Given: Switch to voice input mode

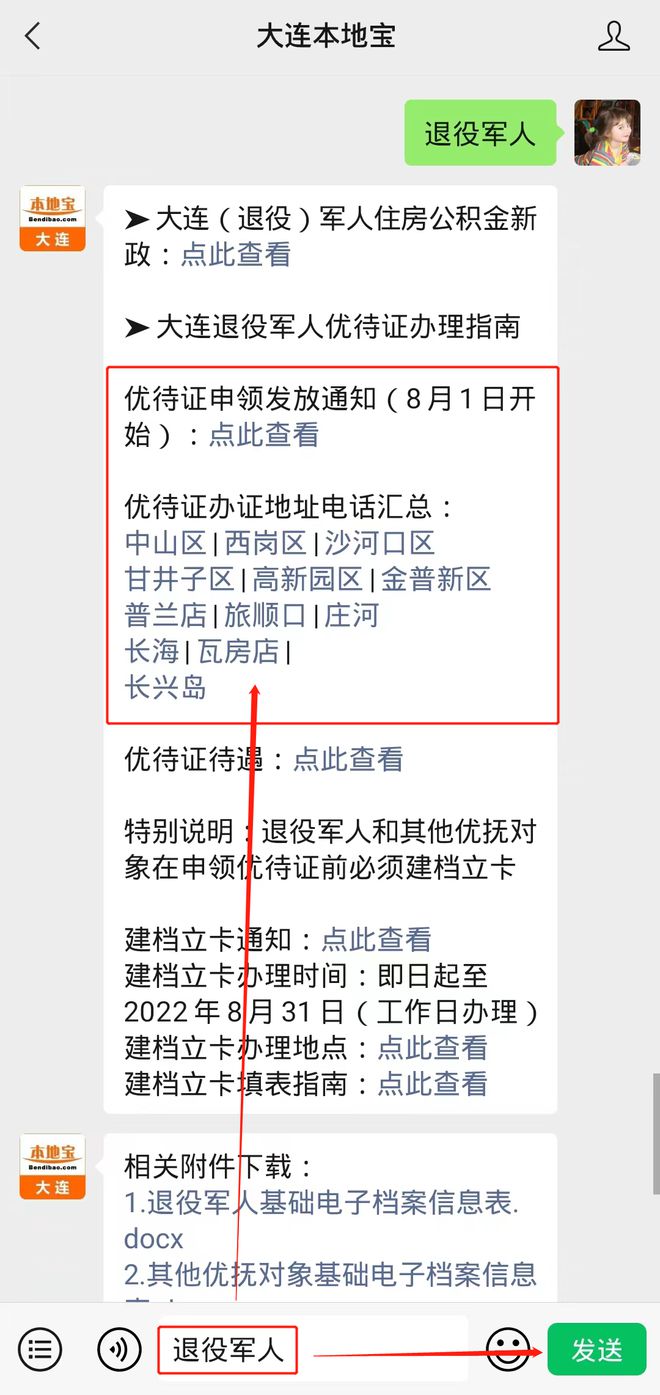Looking at the screenshot, I should (x=119, y=1350).
